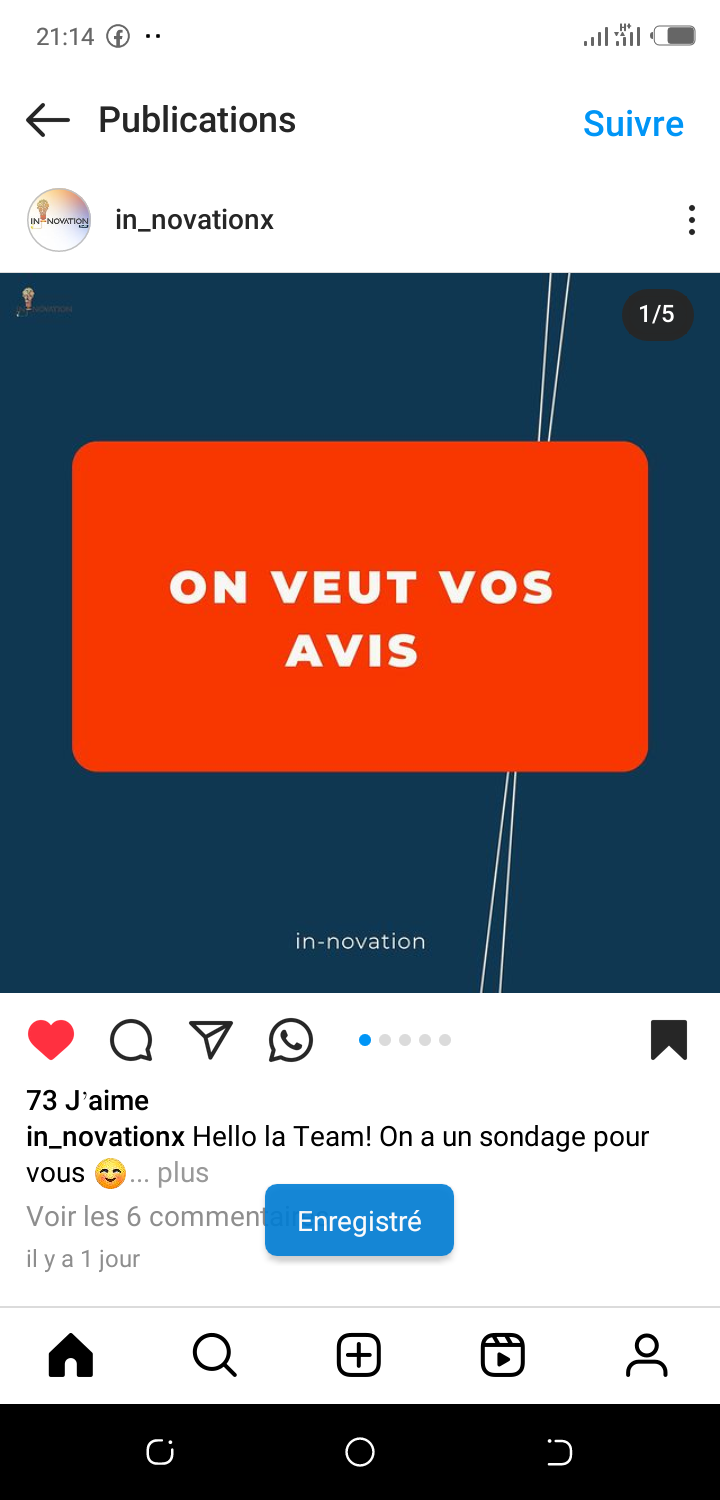Expand the caption with "plus"
720x1500 pixels.
coord(183,1173)
